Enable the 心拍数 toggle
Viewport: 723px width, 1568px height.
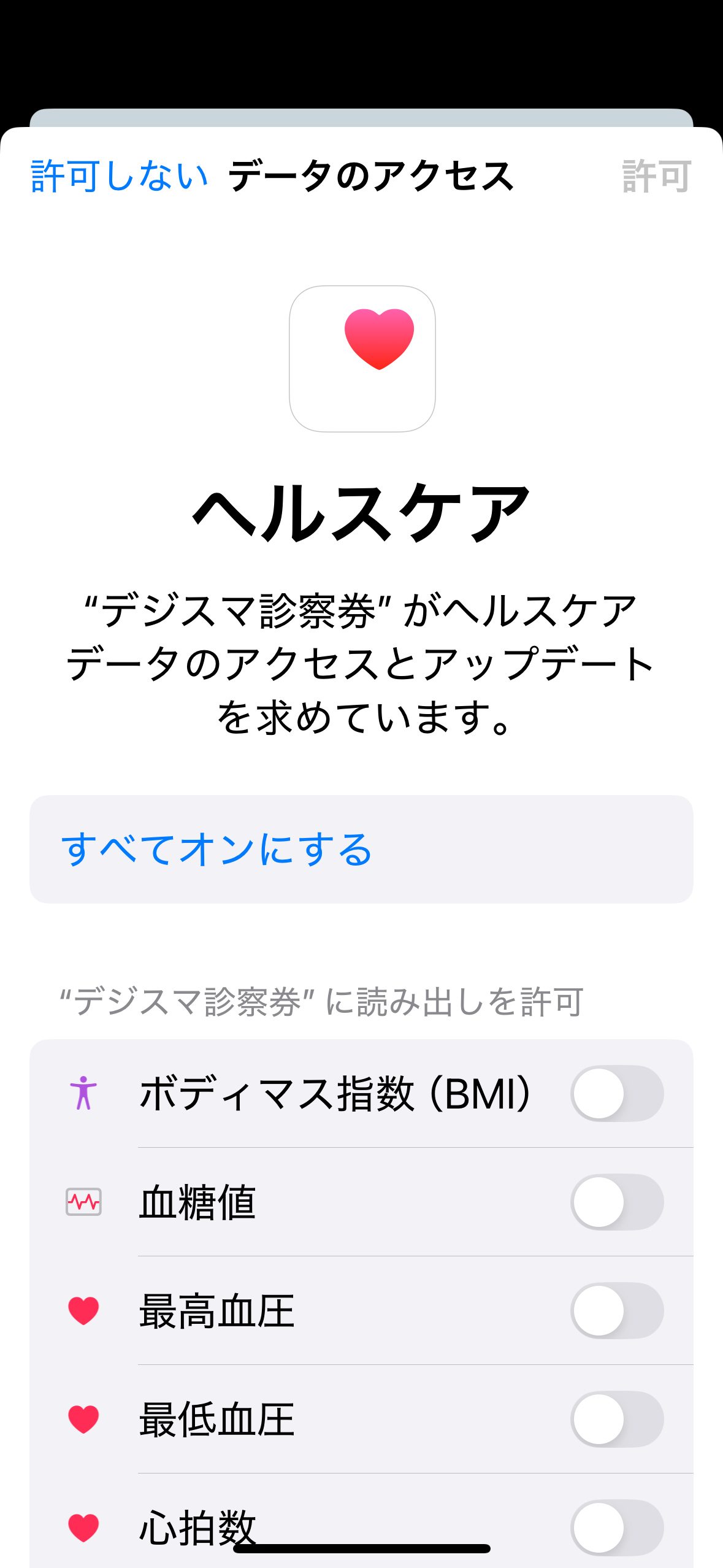point(616,1528)
